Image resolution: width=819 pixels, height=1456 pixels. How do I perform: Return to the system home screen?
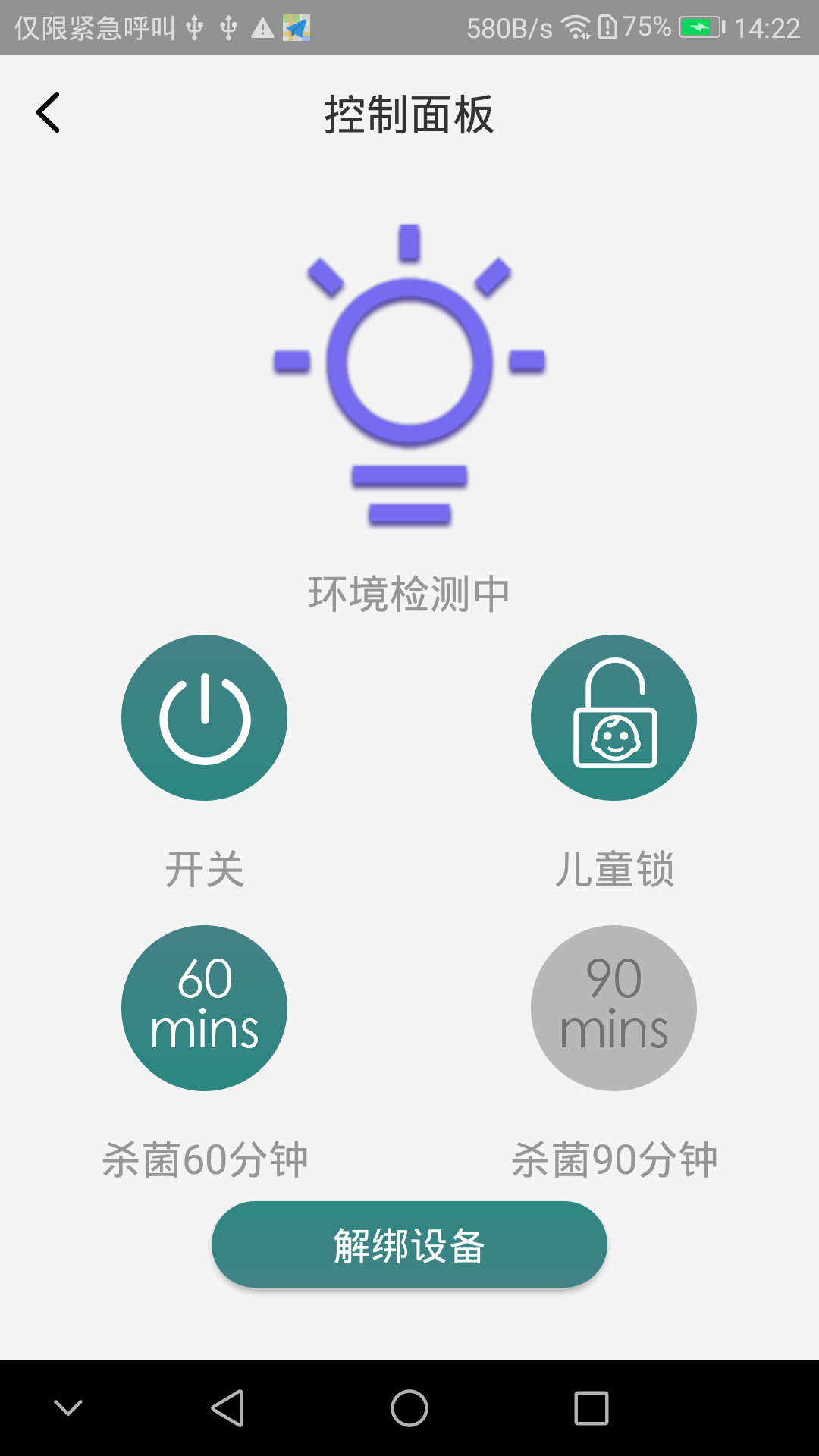point(409,1408)
